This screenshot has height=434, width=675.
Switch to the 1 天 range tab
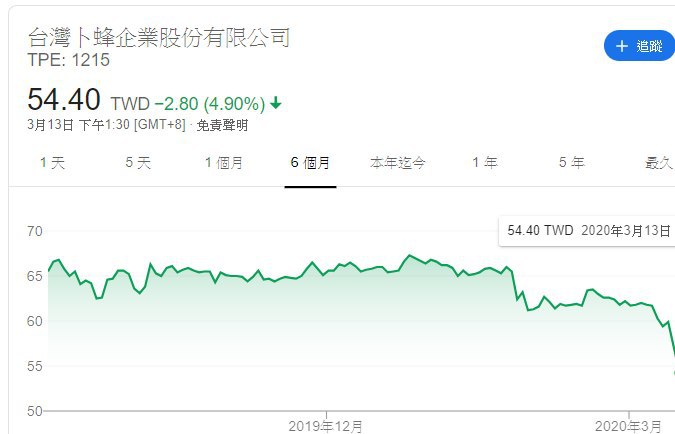[x=52, y=163]
